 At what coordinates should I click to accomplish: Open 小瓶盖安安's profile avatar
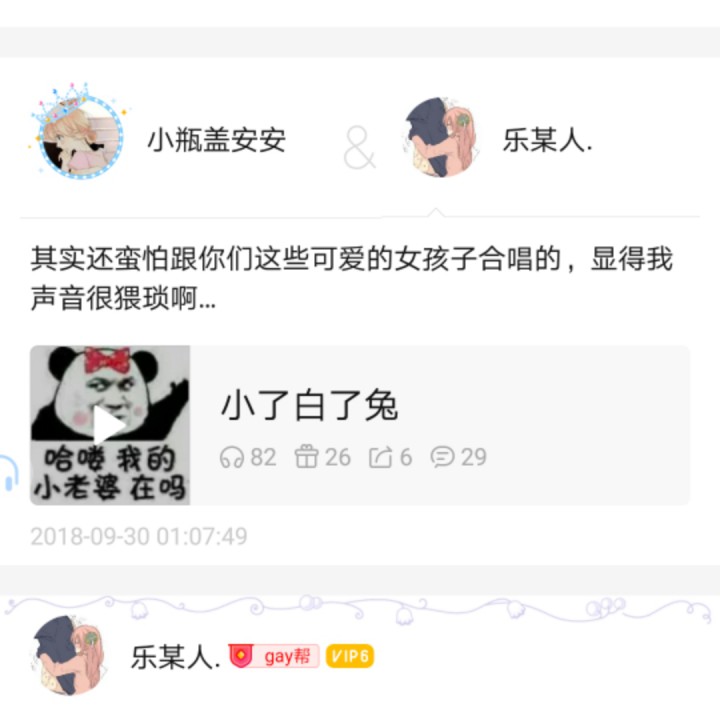click(x=80, y=137)
